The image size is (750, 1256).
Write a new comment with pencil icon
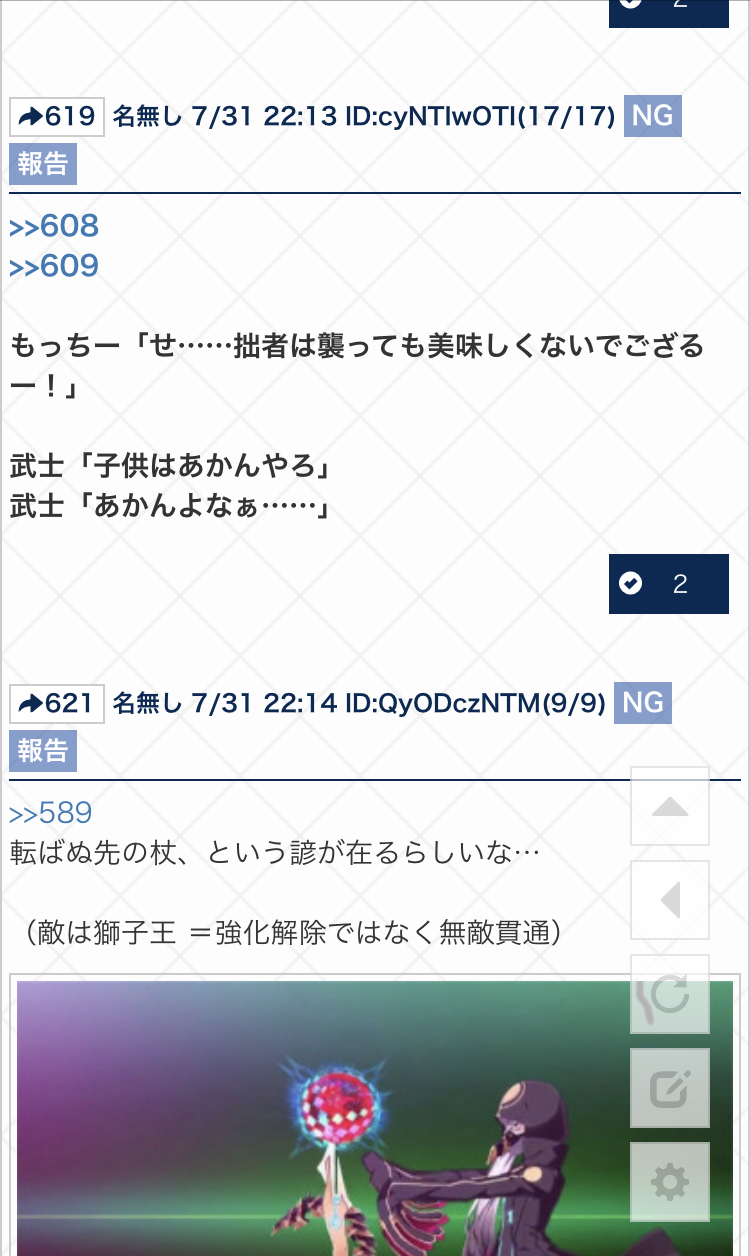click(x=670, y=1088)
